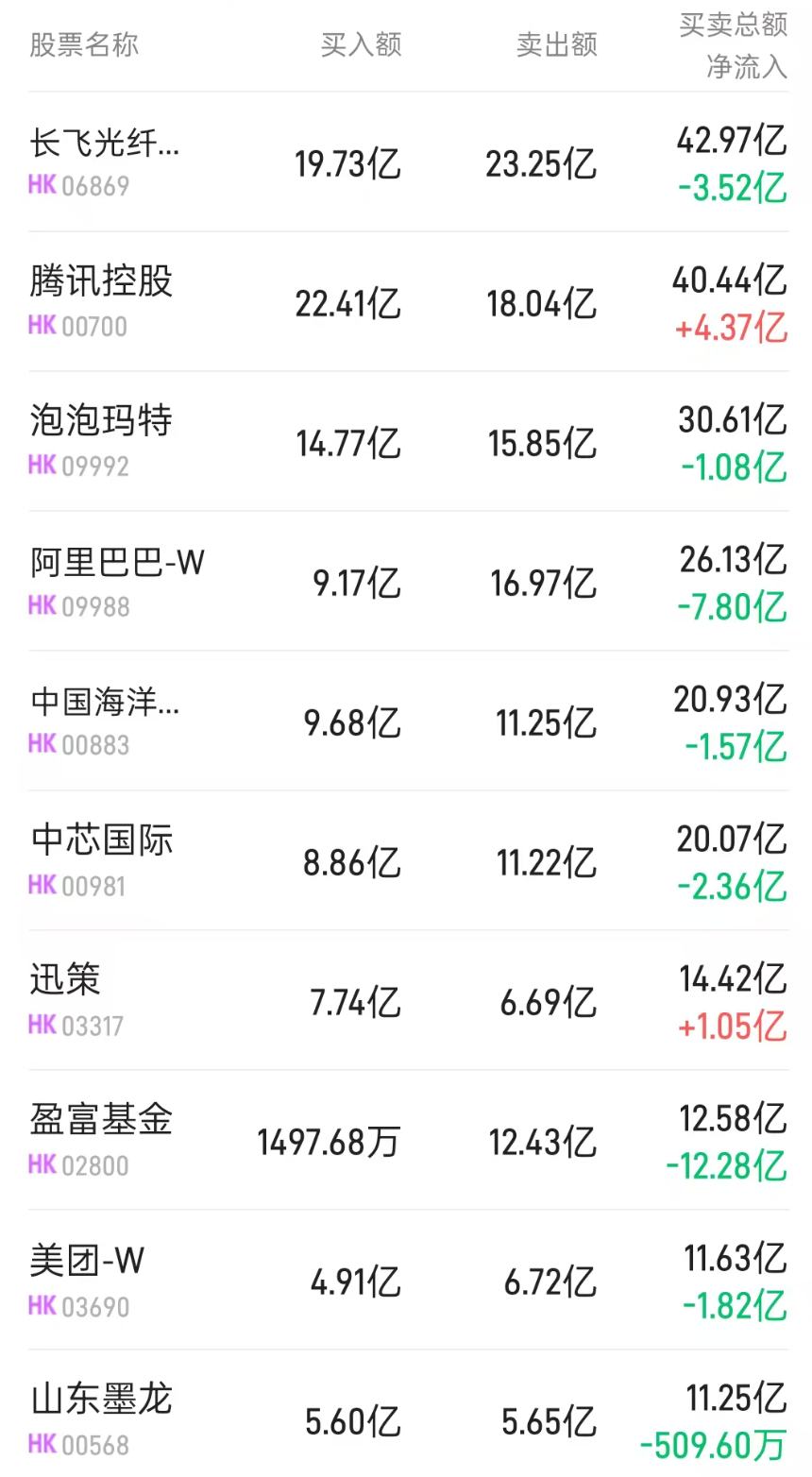Open the 长飞光纤 stock row
Viewport: 812px width, 1477px height.
105,162
